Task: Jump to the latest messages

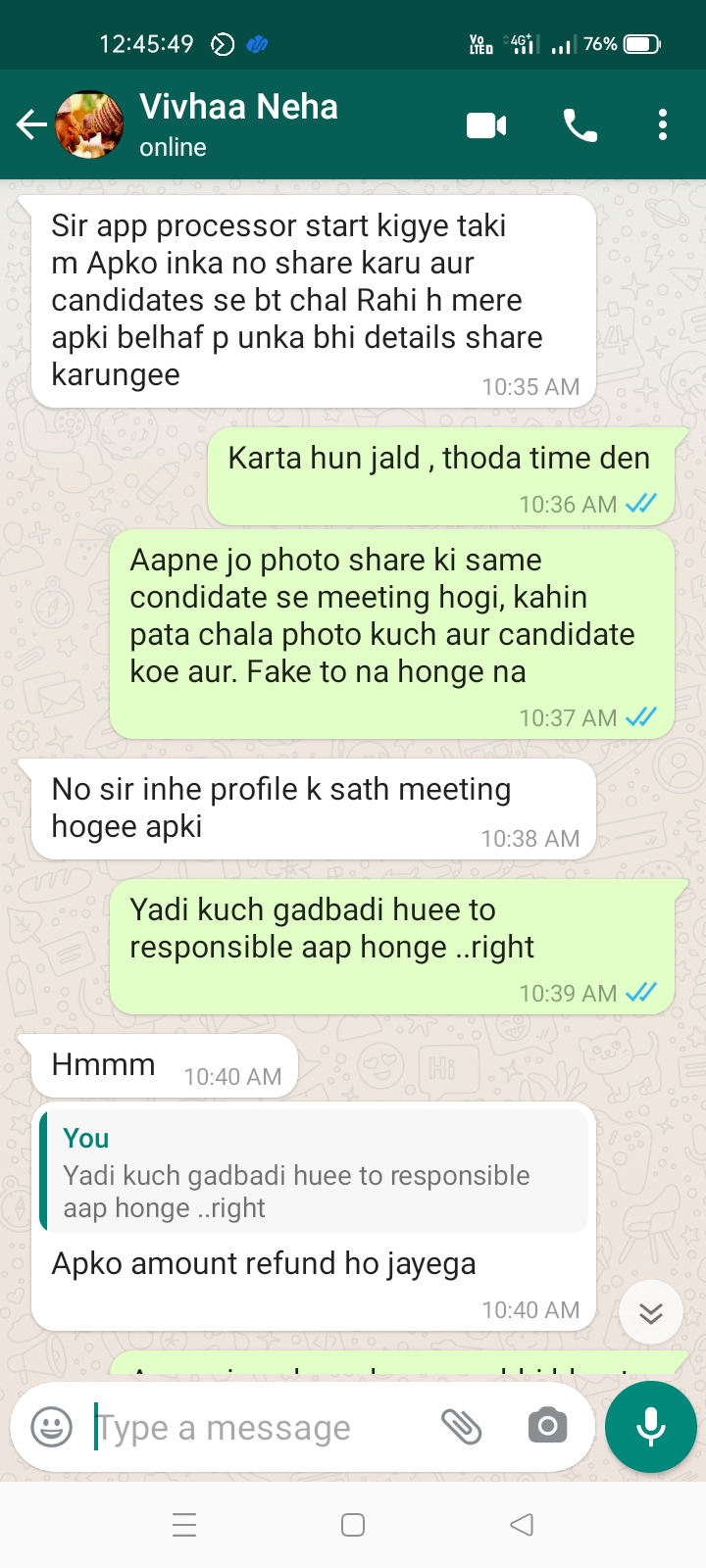Action: 651,1313
